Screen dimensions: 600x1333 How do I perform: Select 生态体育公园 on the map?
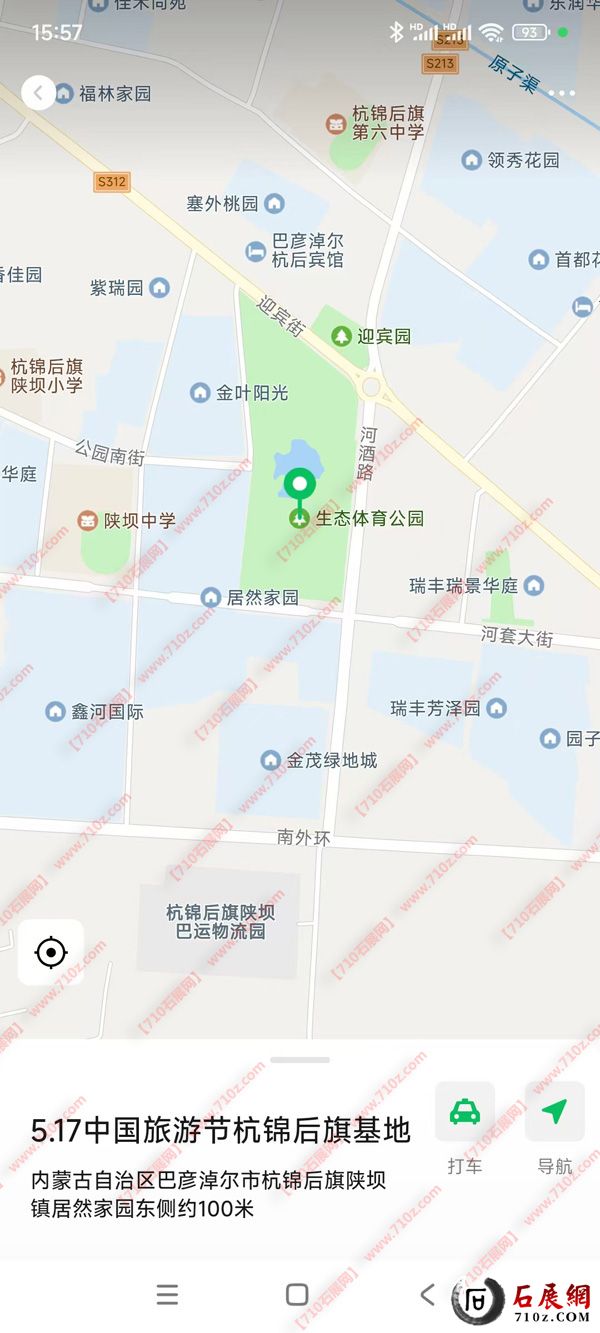[358, 518]
